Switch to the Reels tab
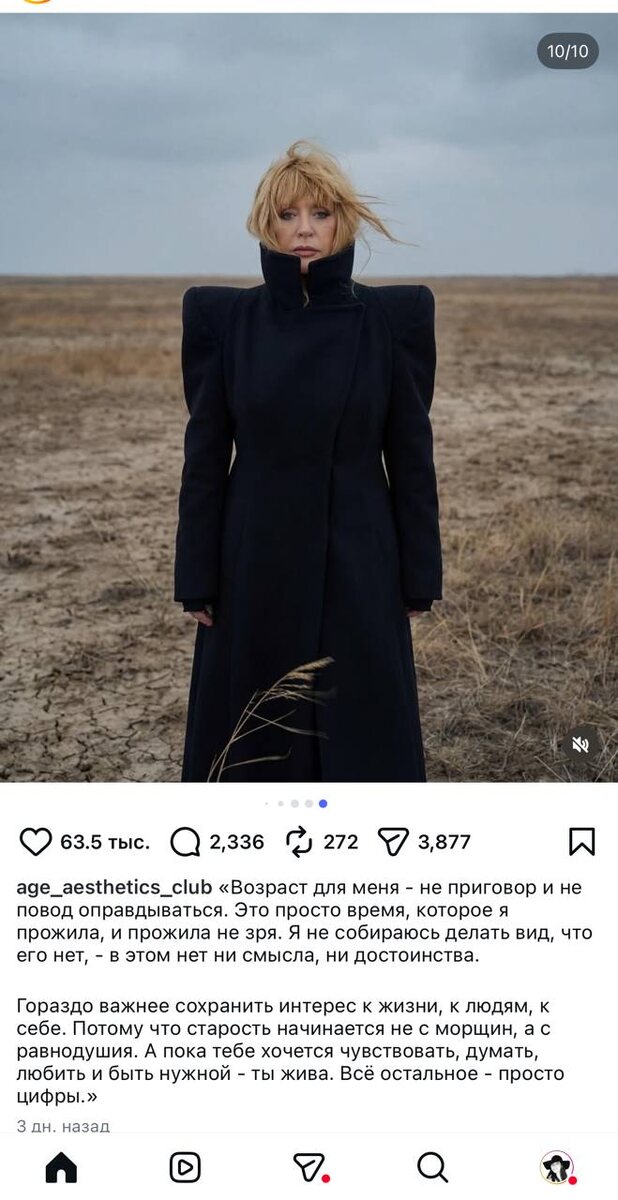This screenshot has width=618, height=1200. point(185,1167)
